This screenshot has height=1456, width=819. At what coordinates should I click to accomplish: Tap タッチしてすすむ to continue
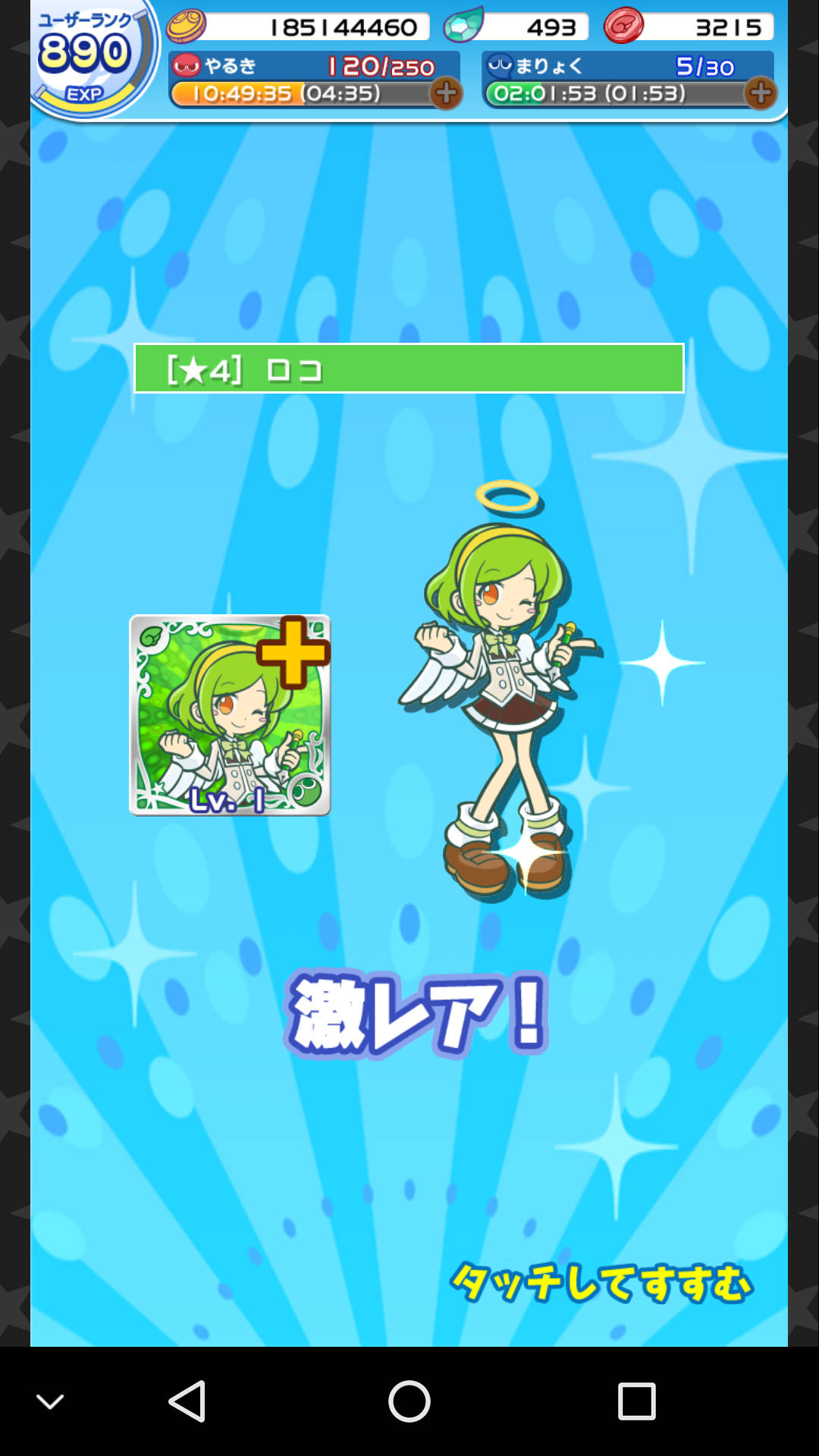point(601,1283)
